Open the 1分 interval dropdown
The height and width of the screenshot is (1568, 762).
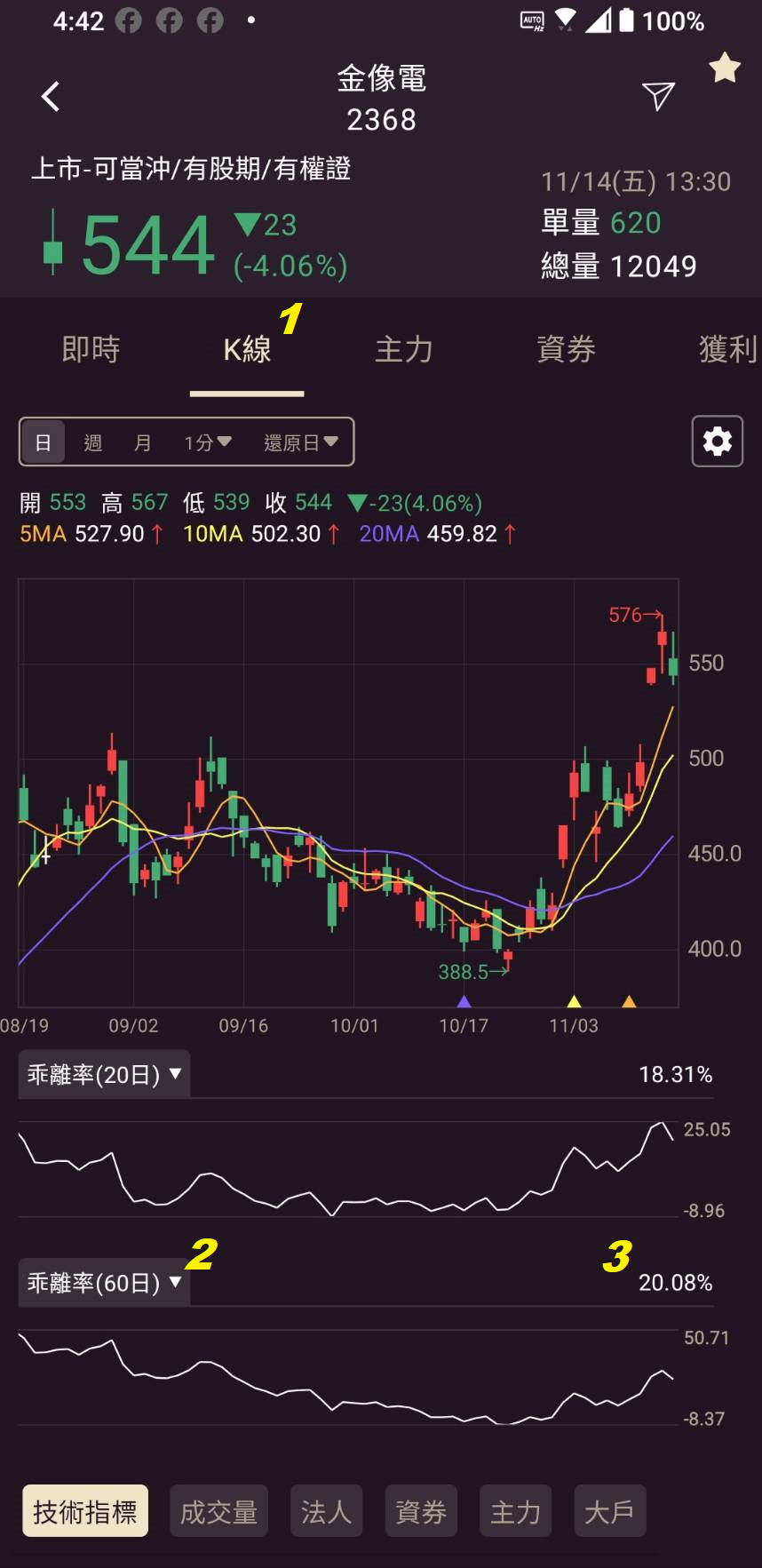(206, 442)
